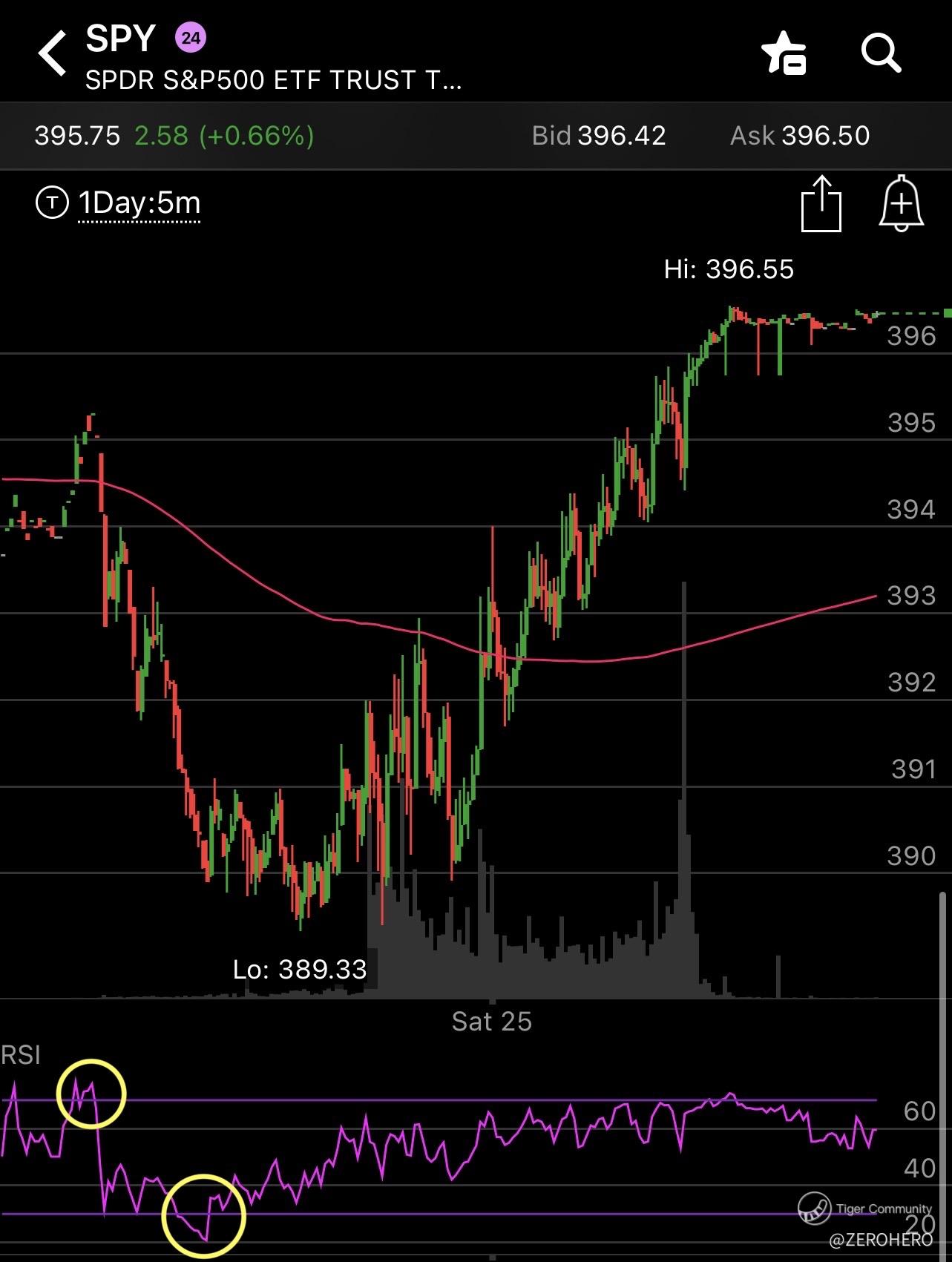This screenshot has height=1262, width=952.
Task: Go back using the arrow
Action: point(53,53)
